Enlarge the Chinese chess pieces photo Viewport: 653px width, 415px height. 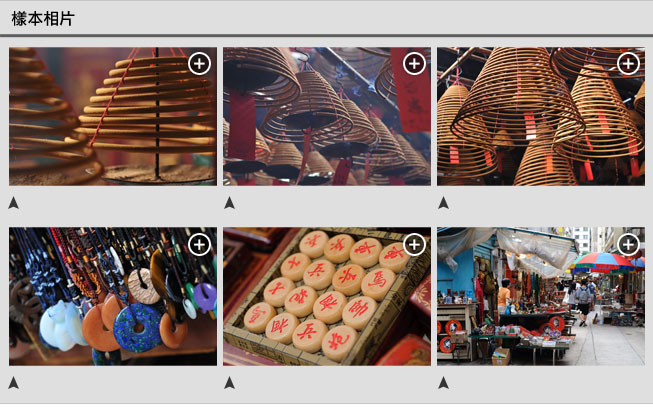414,244
